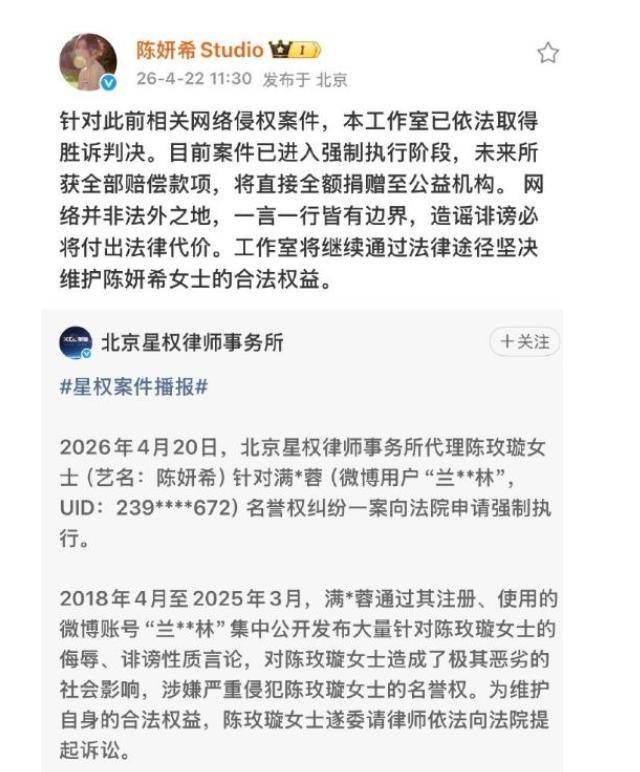This screenshot has height=772, width=640.
Task: Open 北京星权律师事务所's profile
Action: click(x=191, y=343)
